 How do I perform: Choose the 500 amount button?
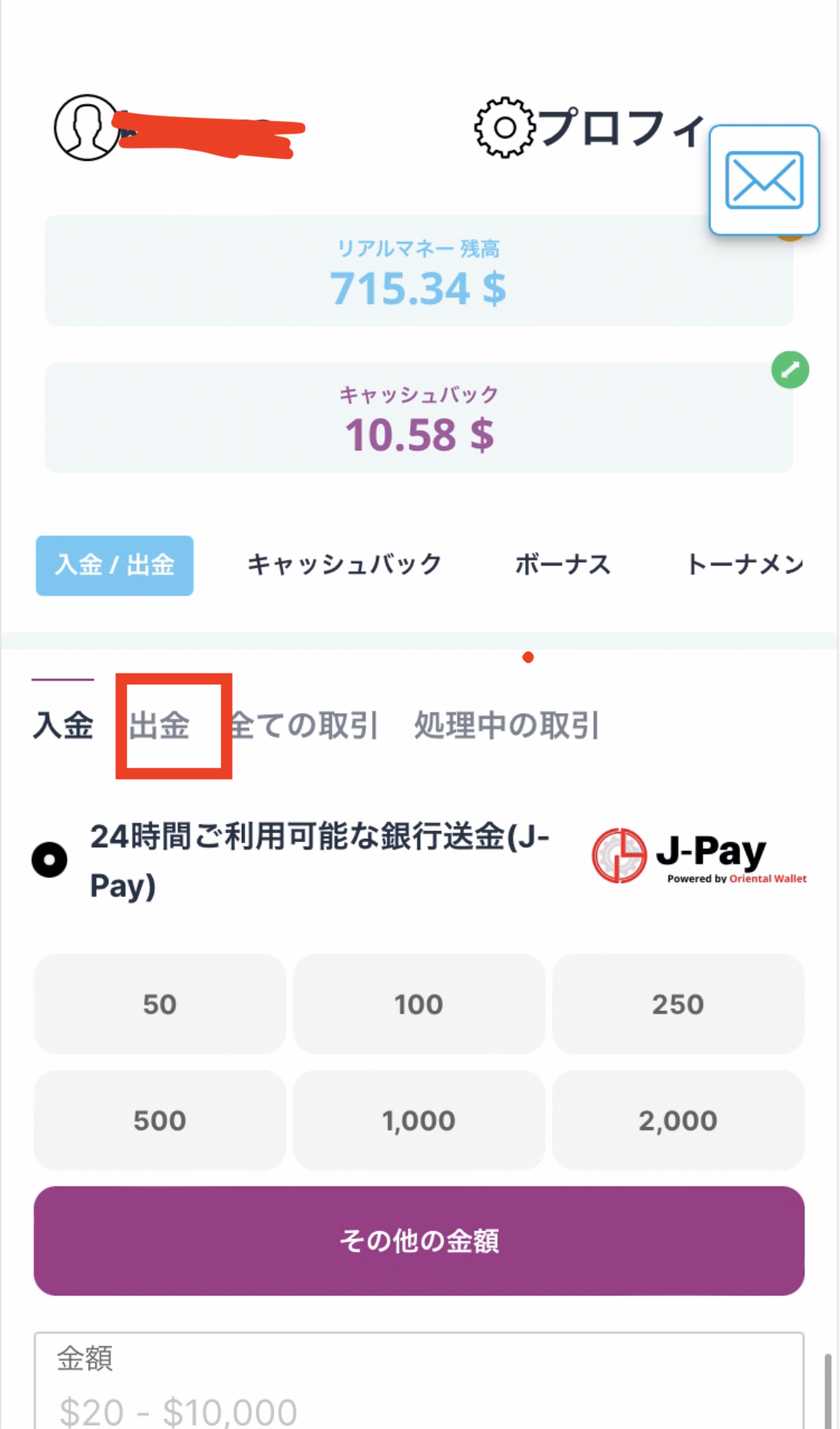tap(160, 1120)
